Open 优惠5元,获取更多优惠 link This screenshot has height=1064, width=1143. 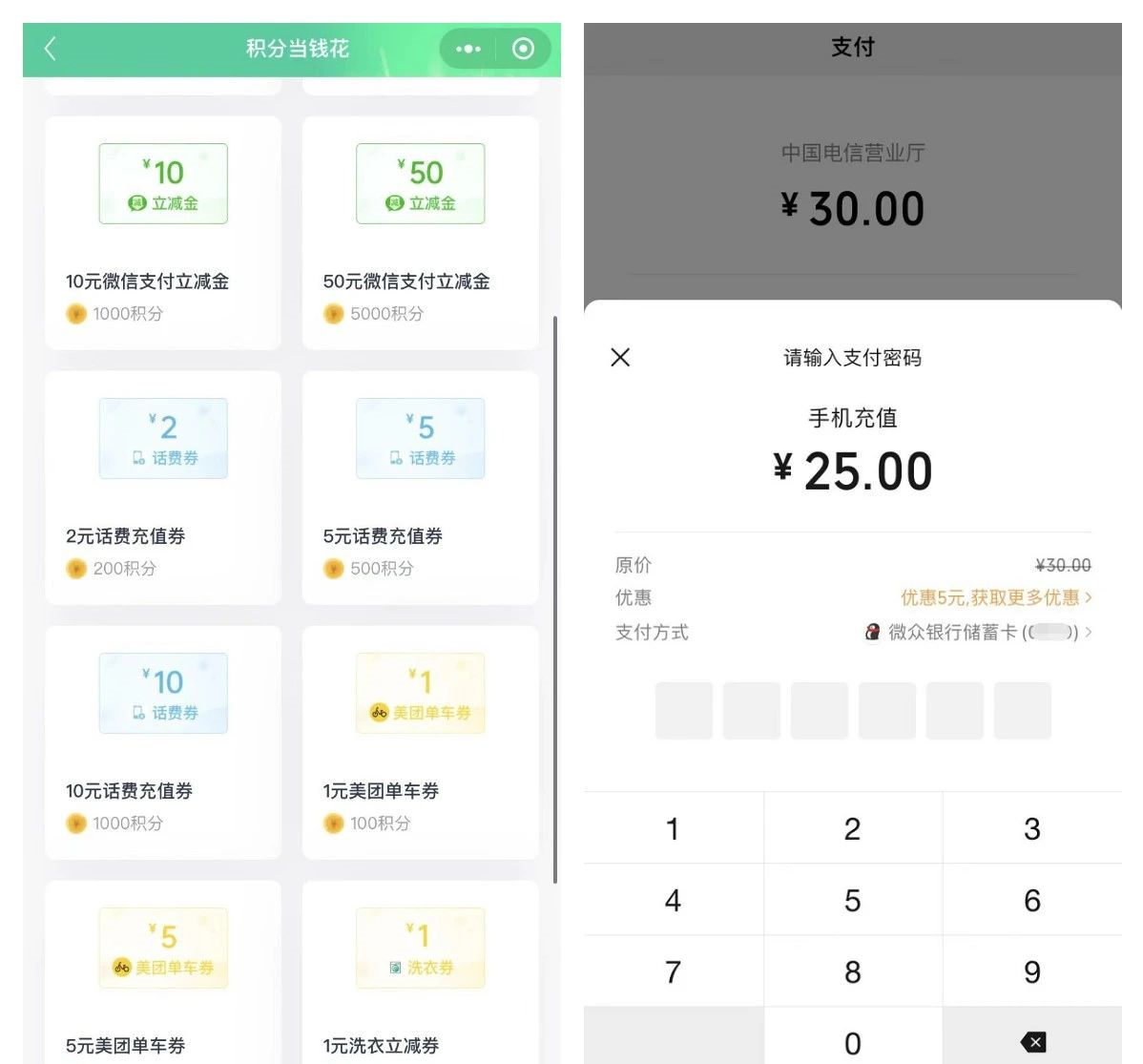995,597
